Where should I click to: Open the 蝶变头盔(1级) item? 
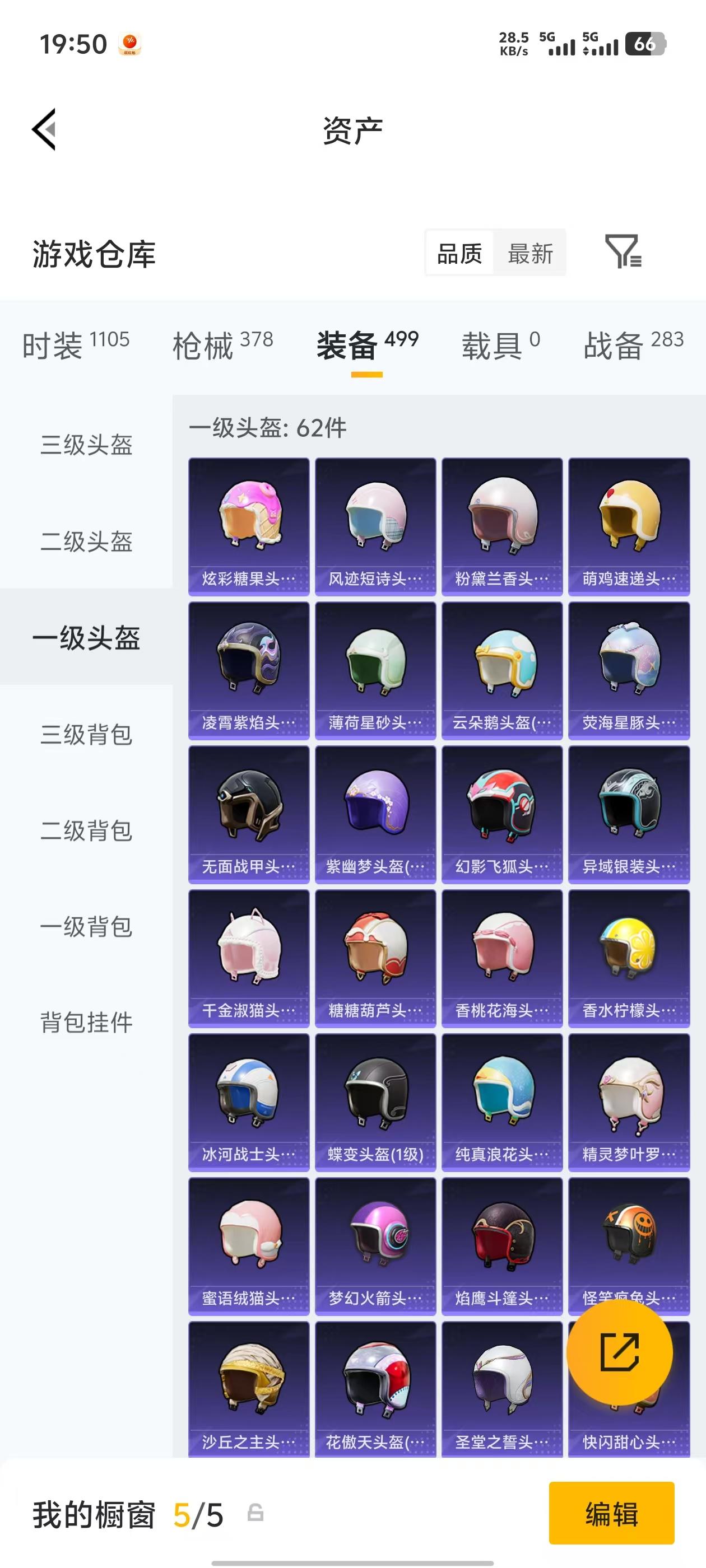coord(375,1099)
